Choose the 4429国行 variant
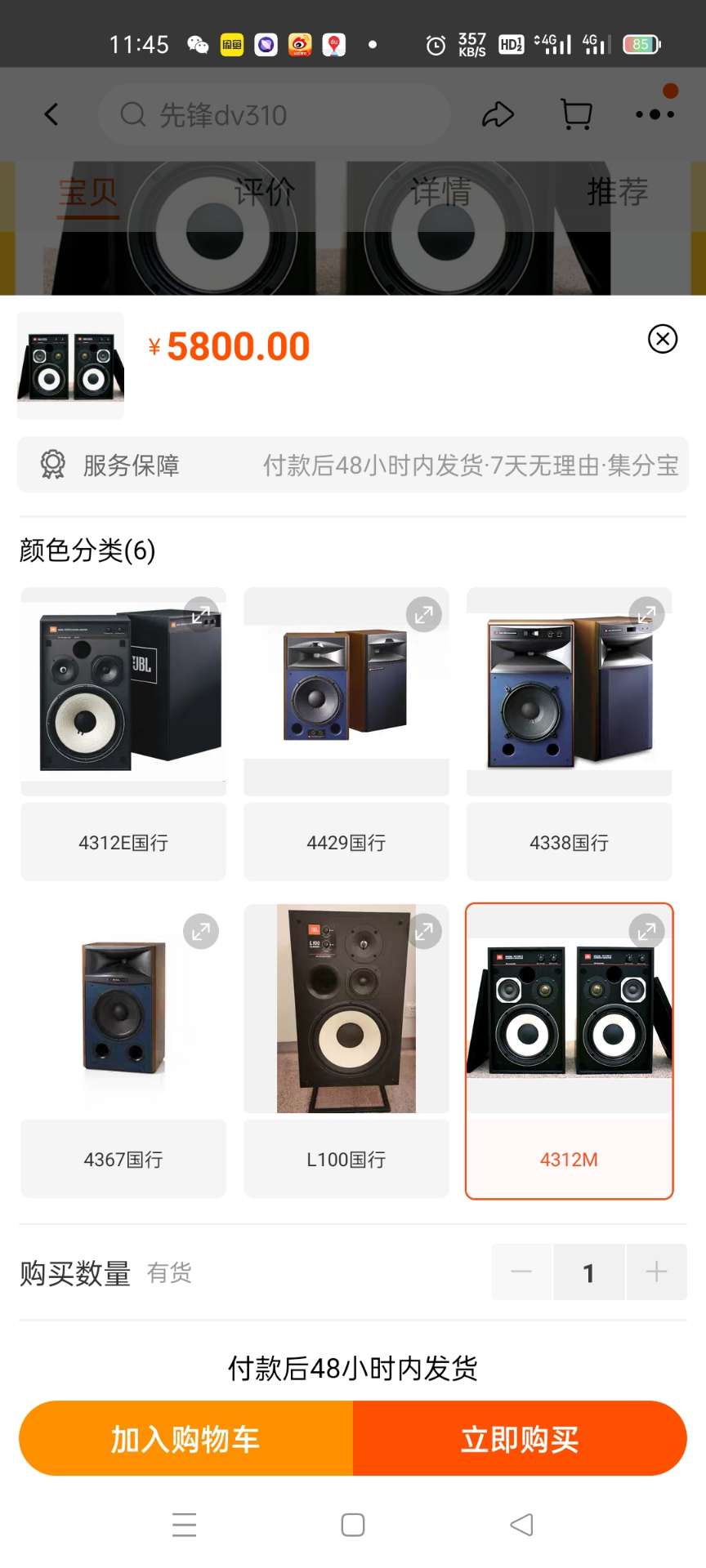 tap(346, 842)
